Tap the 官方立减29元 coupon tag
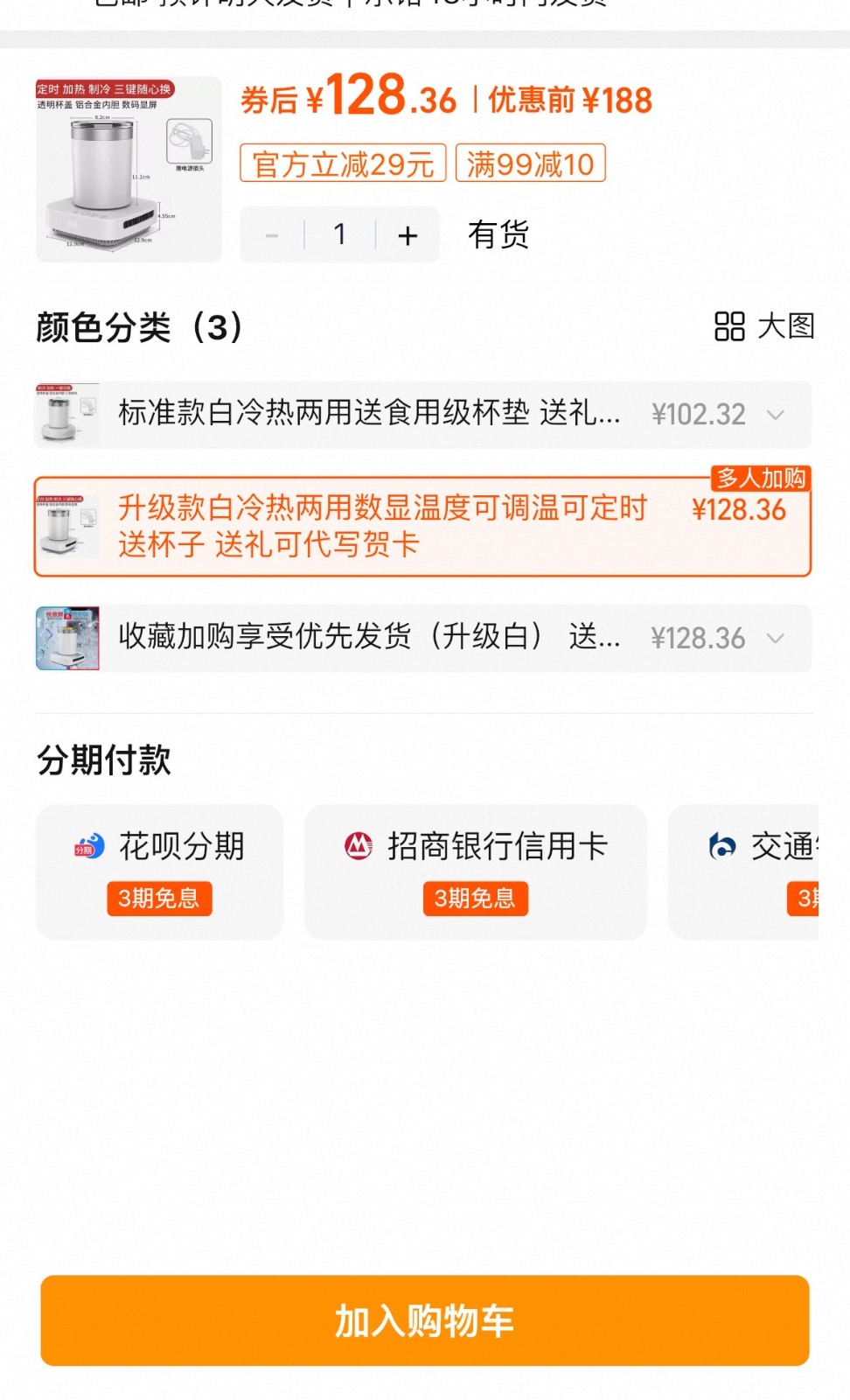This screenshot has height=1400, width=850. (343, 164)
